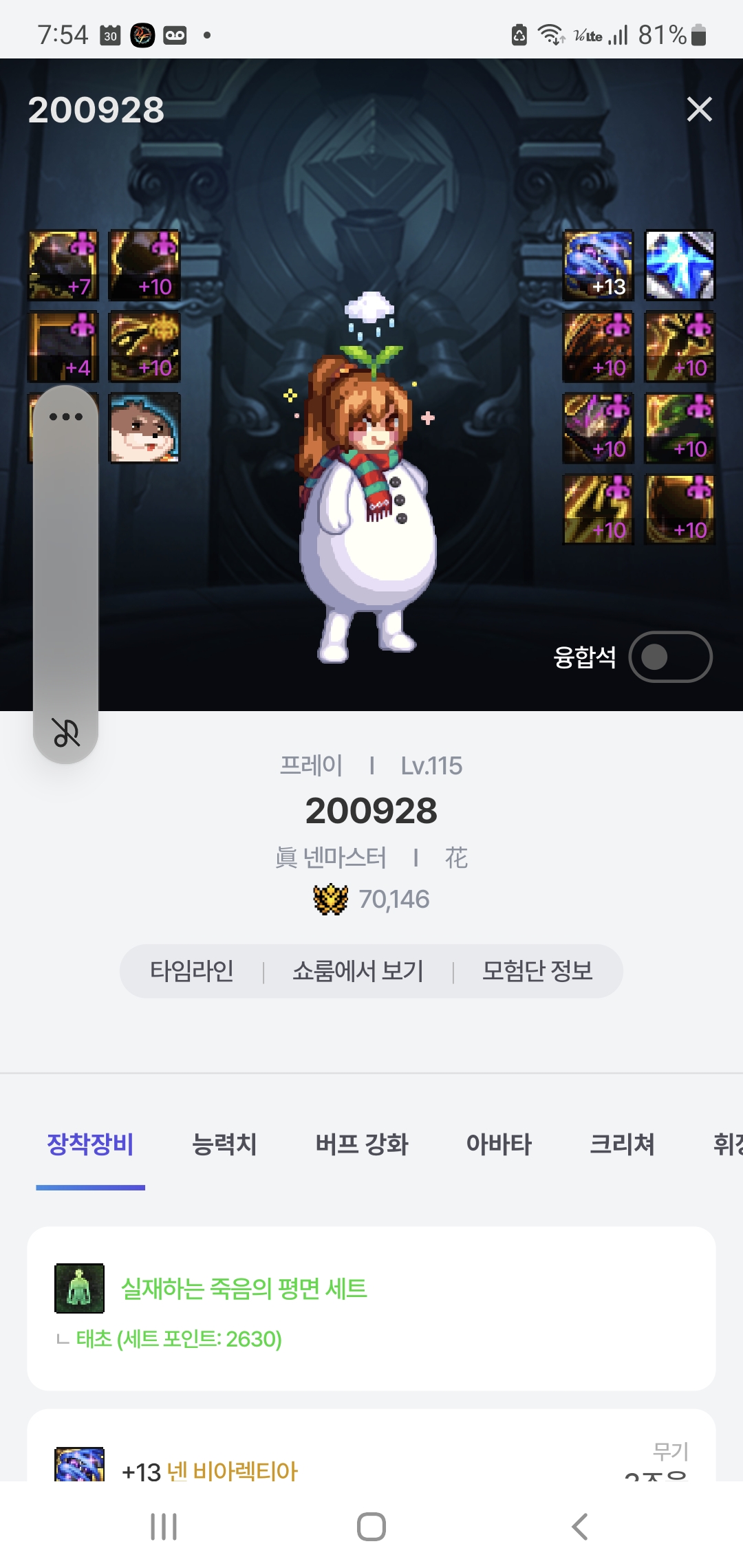
Task: Select the 아바타 tab
Action: pos(499,1144)
